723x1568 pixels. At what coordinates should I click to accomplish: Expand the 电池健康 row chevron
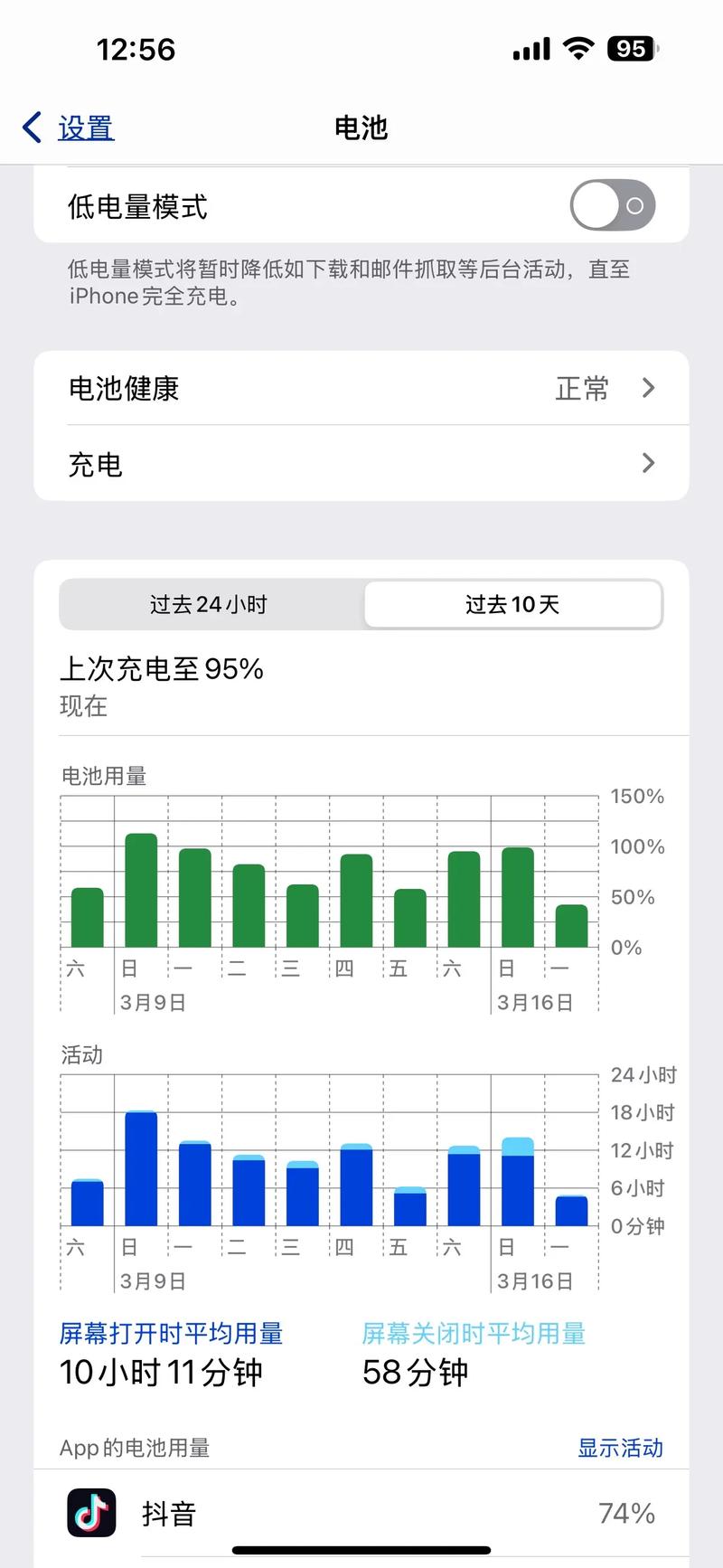[647, 389]
